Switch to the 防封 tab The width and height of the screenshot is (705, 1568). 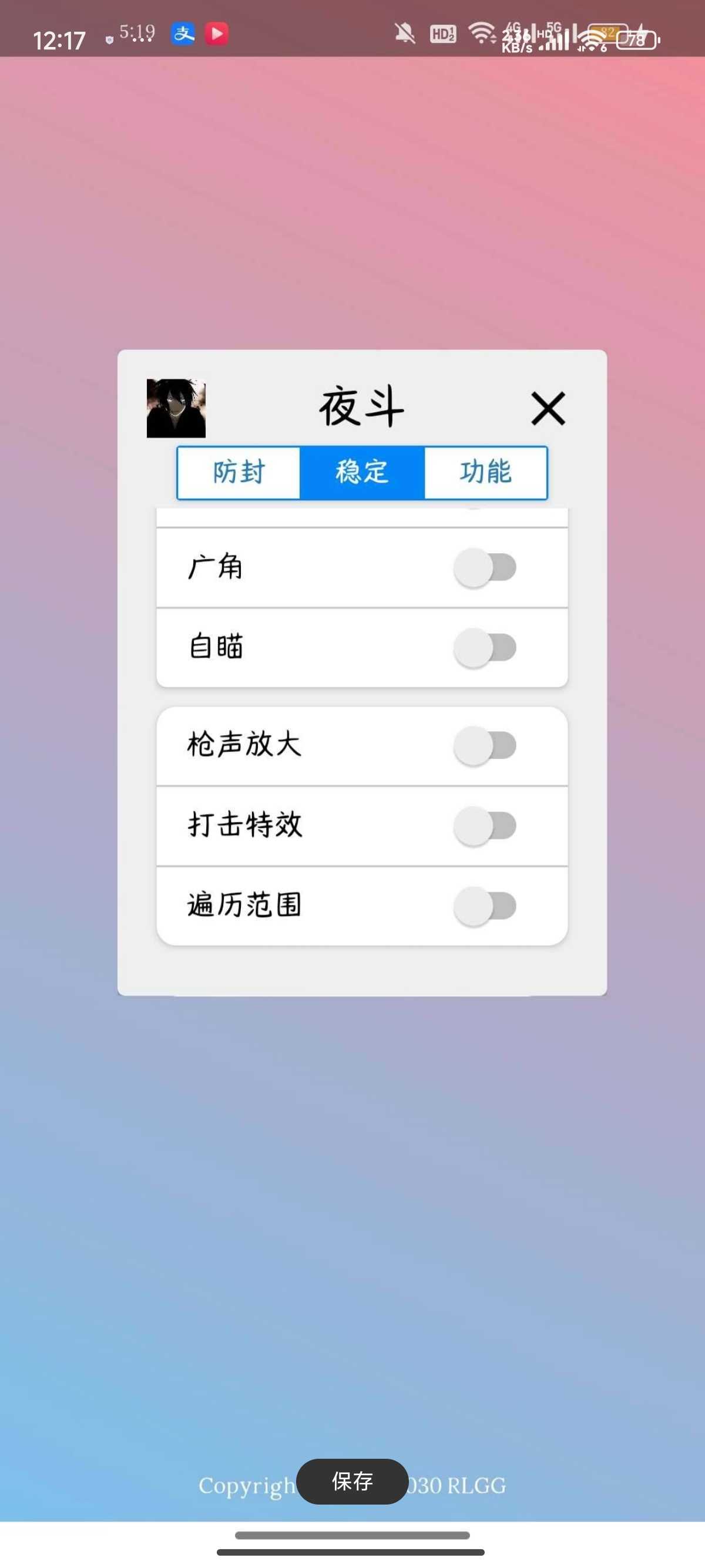coord(239,472)
